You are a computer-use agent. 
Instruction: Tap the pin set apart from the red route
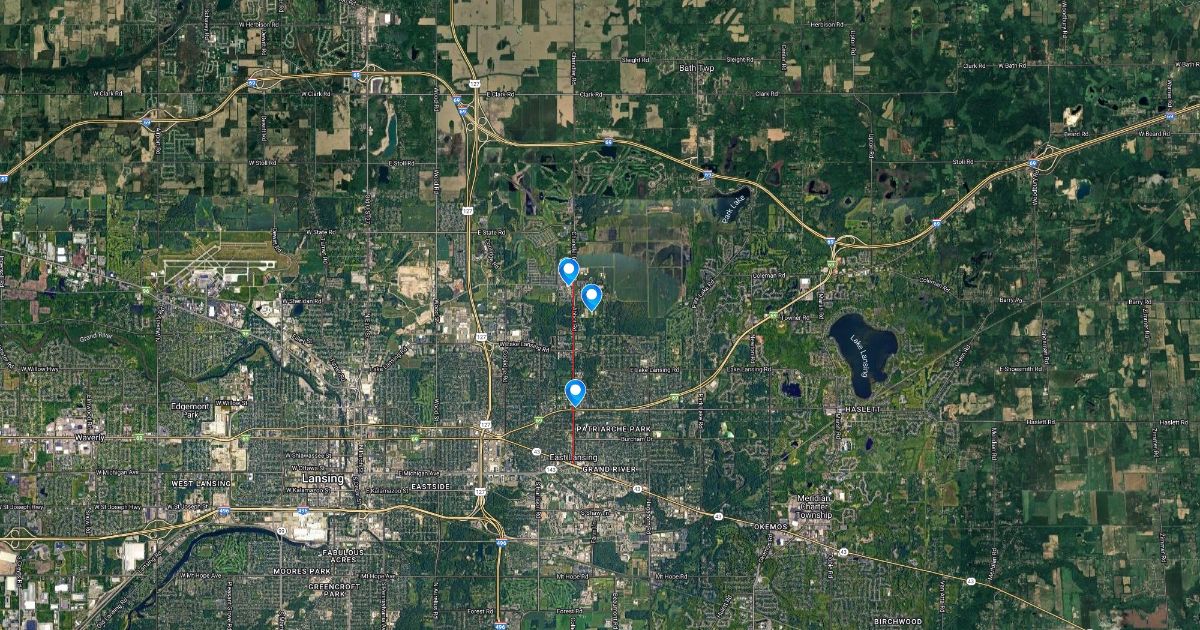(591, 296)
